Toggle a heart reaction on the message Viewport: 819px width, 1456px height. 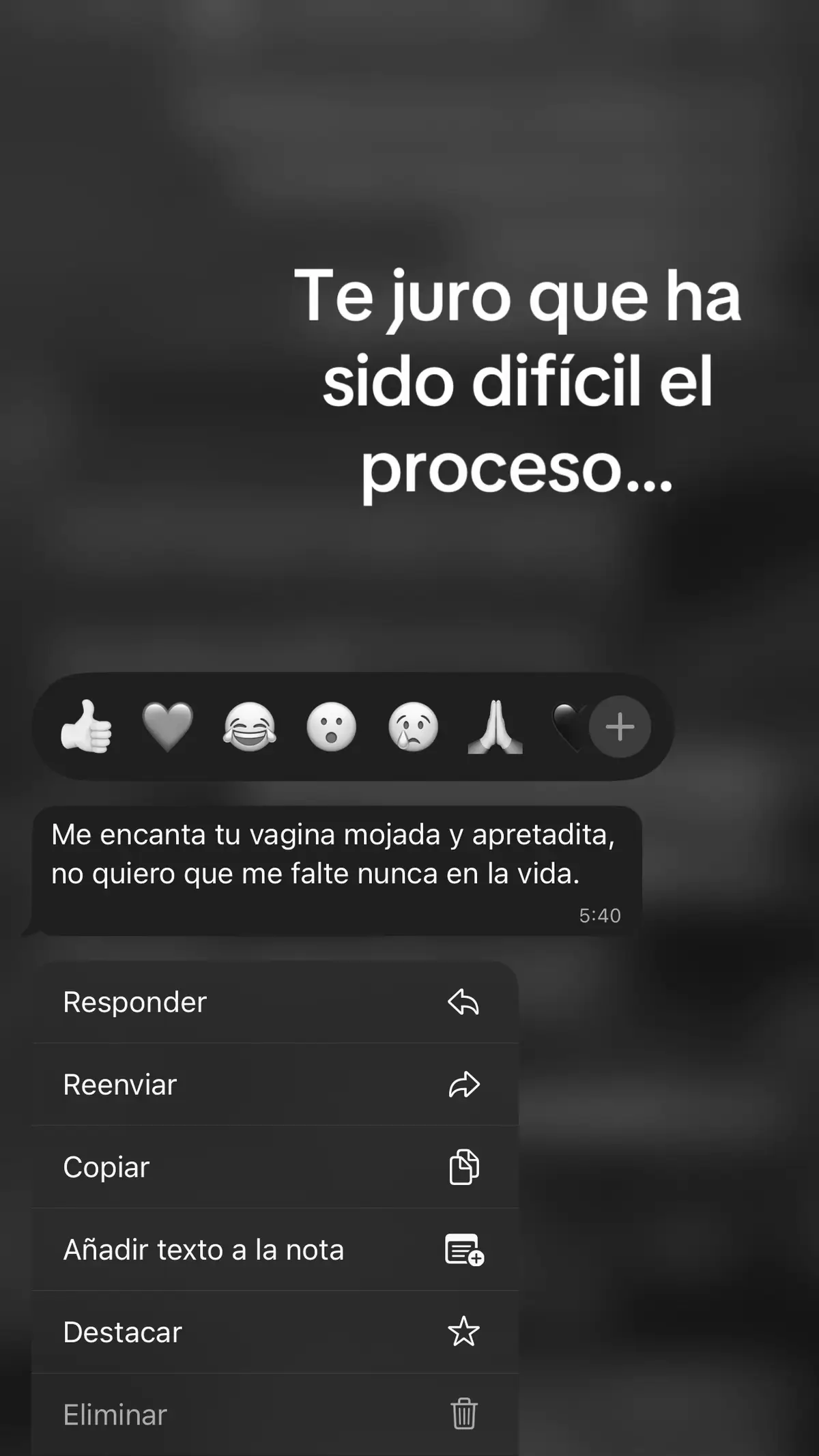click(169, 728)
